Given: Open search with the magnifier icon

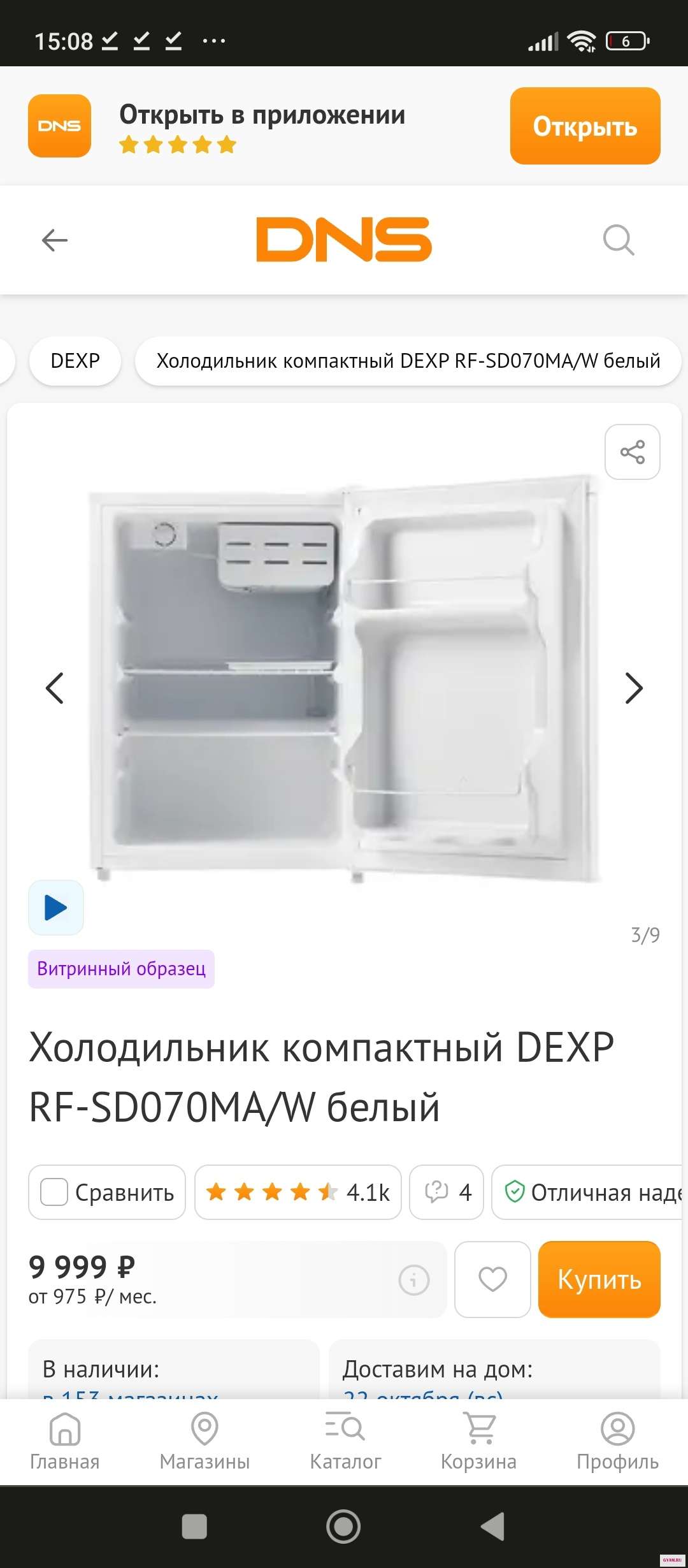Looking at the screenshot, I should click(x=618, y=240).
